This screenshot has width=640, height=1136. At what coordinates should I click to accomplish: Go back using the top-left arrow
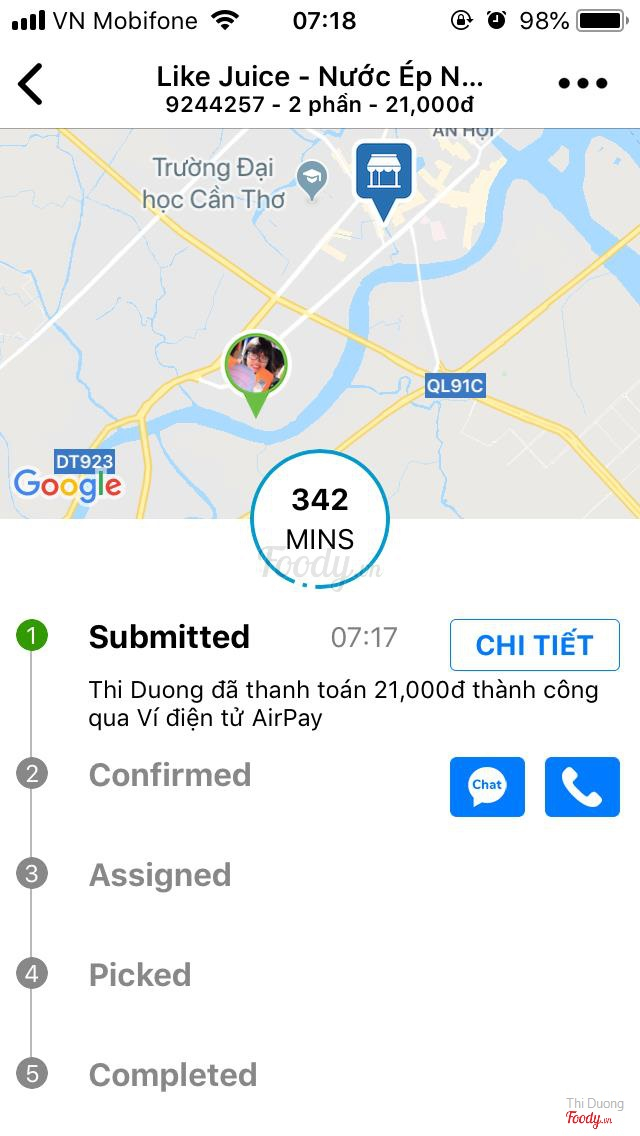tap(32, 84)
